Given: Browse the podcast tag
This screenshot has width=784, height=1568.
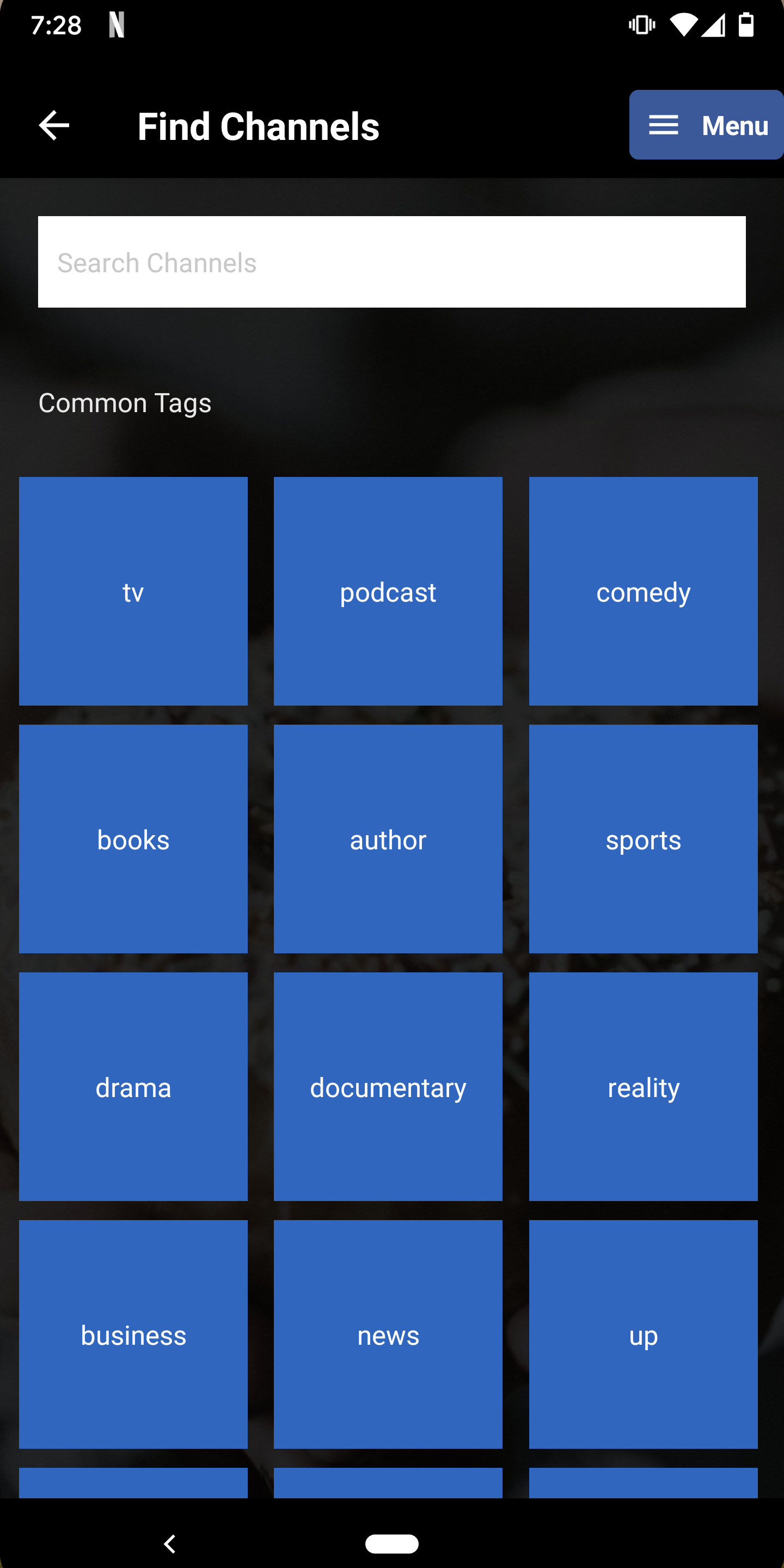Looking at the screenshot, I should (x=388, y=591).
